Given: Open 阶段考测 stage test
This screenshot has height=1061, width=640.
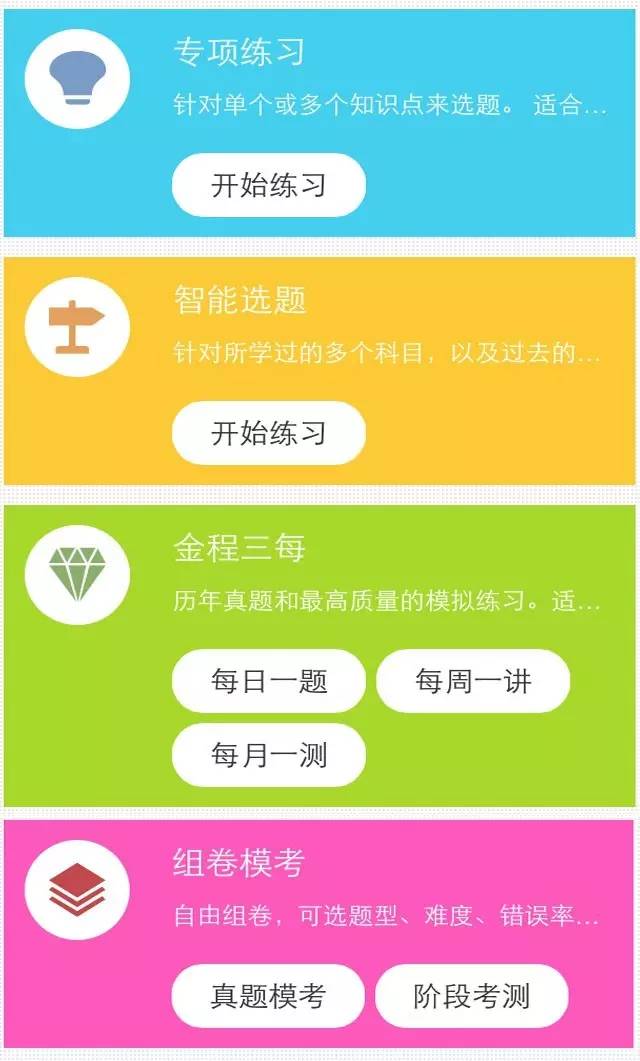Looking at the screenshot, I should pos(471,996).
